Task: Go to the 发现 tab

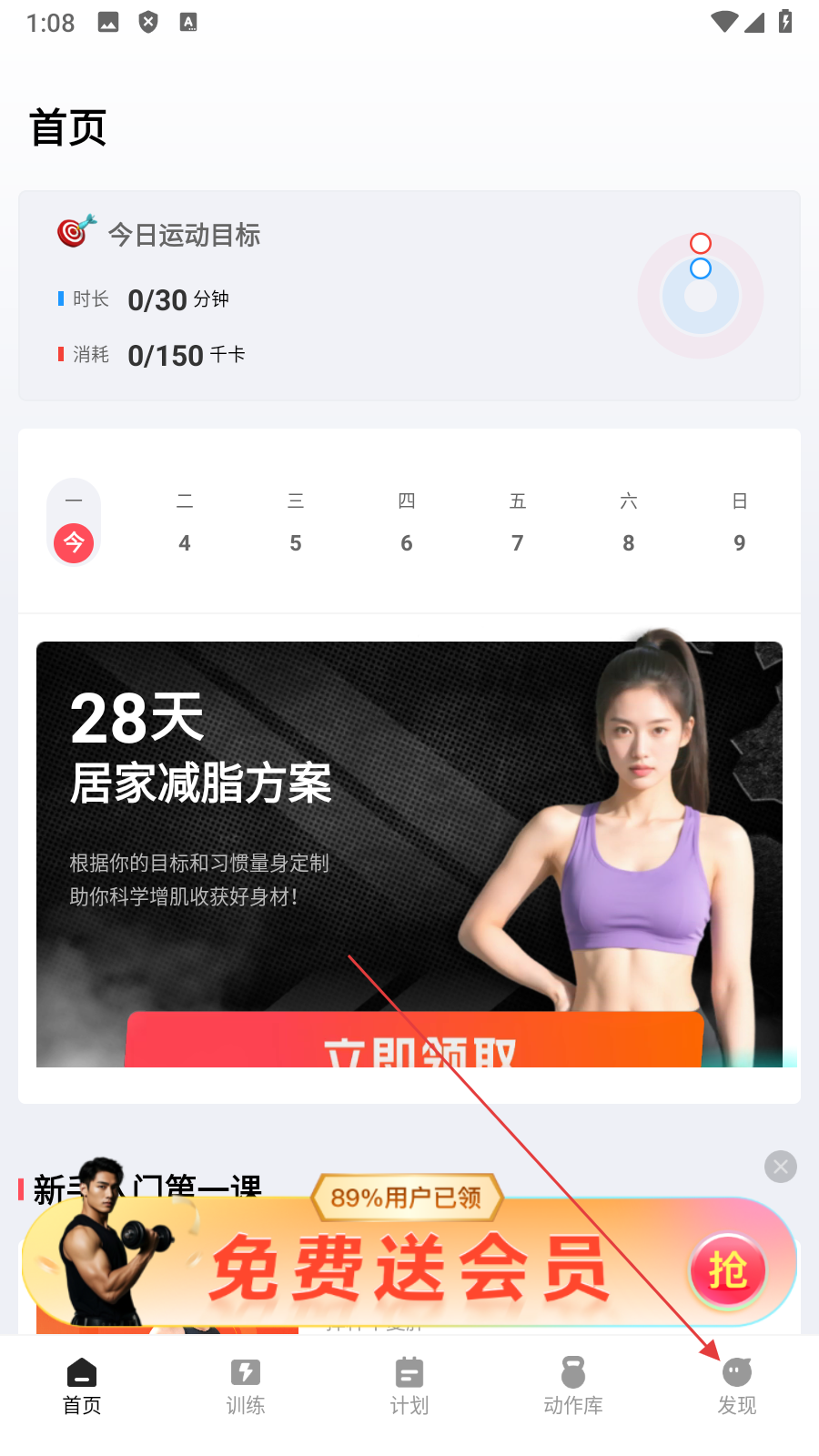Action: coord(737,1386)
